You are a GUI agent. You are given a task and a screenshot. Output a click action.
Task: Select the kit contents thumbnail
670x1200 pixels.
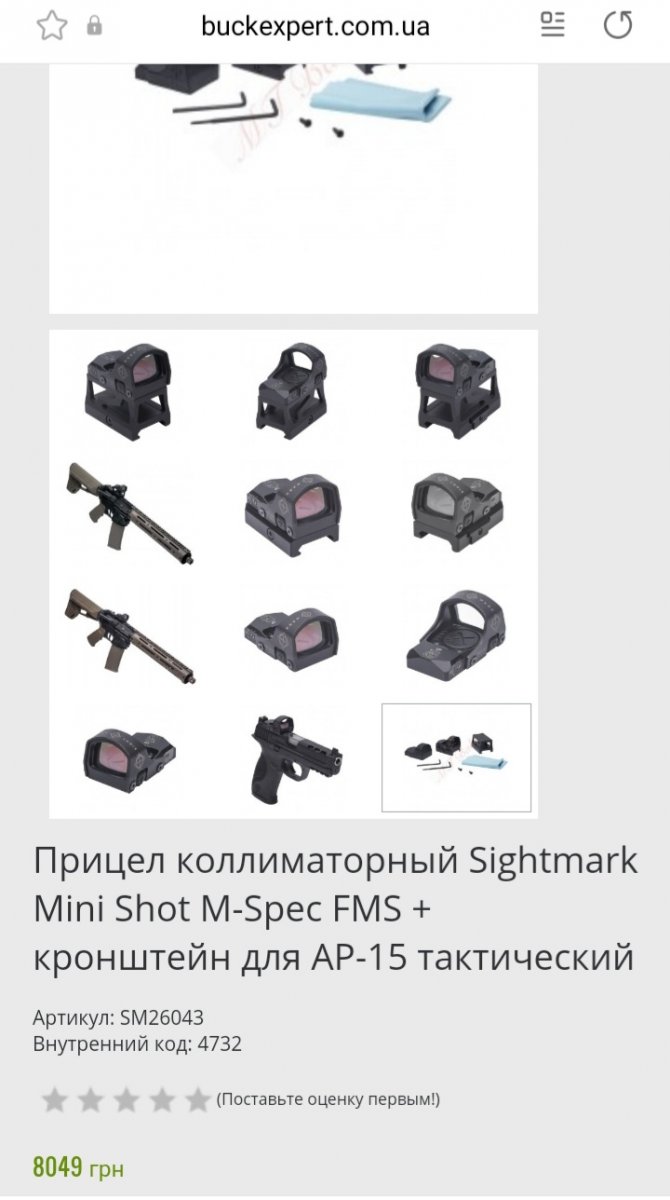pyautogui.click(x=456, y=757)
